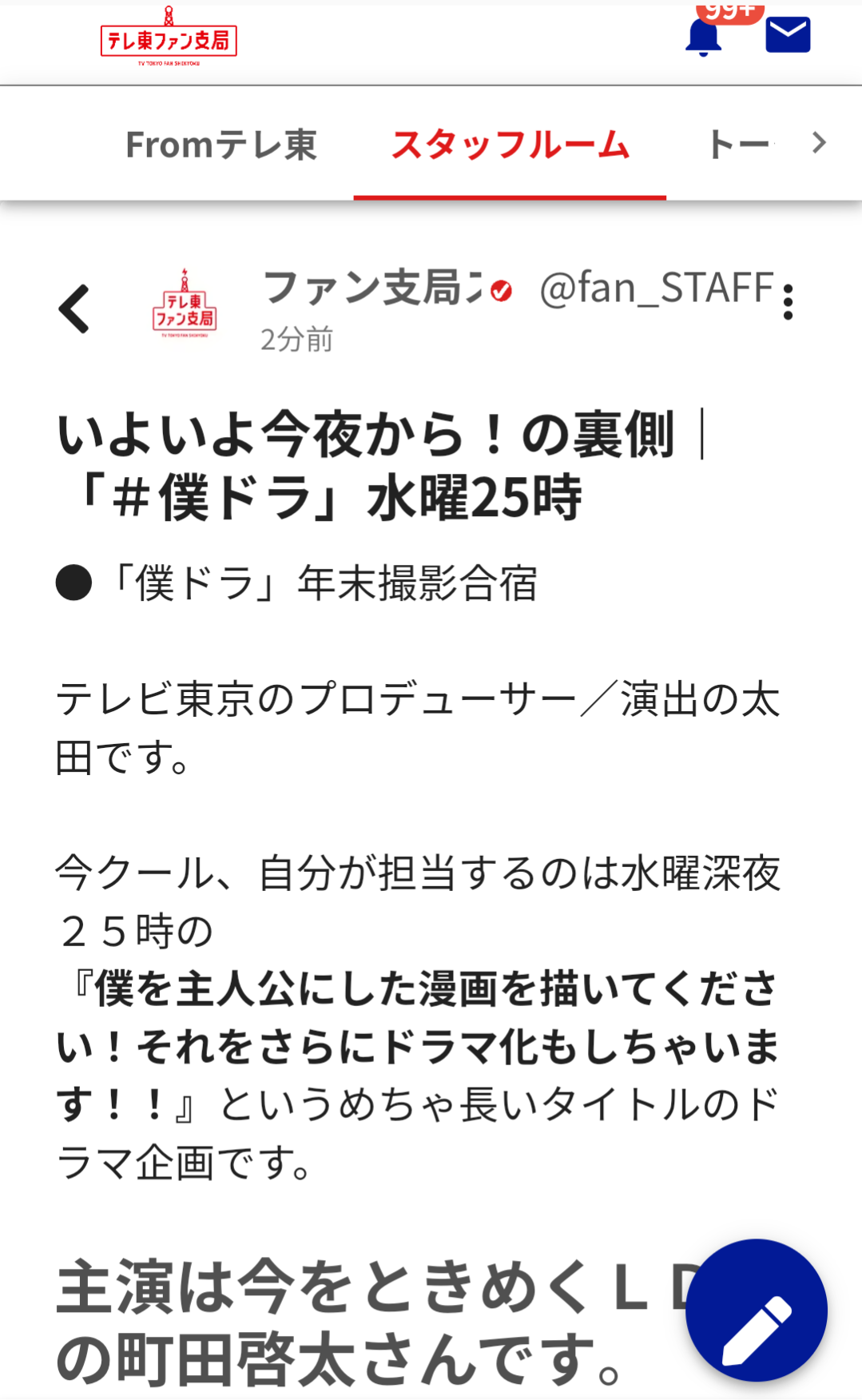Screen dimensions: 862x1400
Task: Open the messages envelope icon
Action: pyautogui.click(x=788, y=36)
